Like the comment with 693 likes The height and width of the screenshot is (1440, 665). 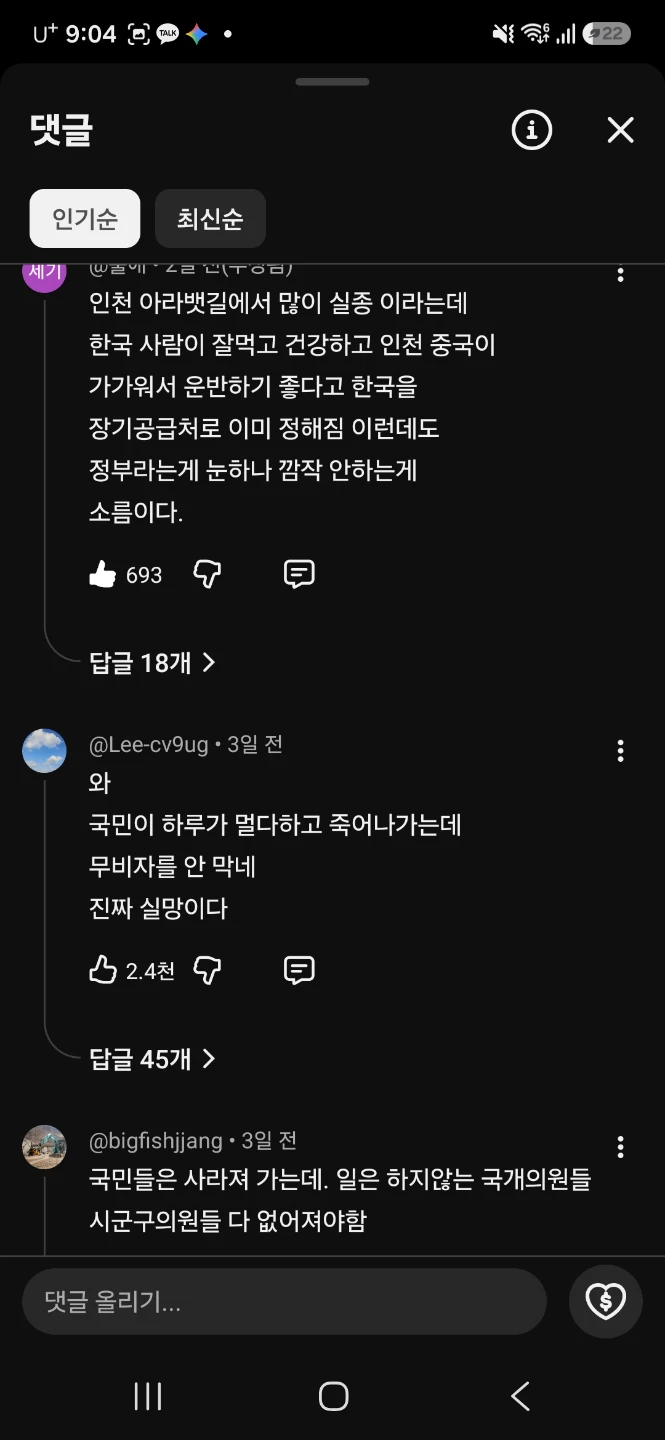coord(103,574)
